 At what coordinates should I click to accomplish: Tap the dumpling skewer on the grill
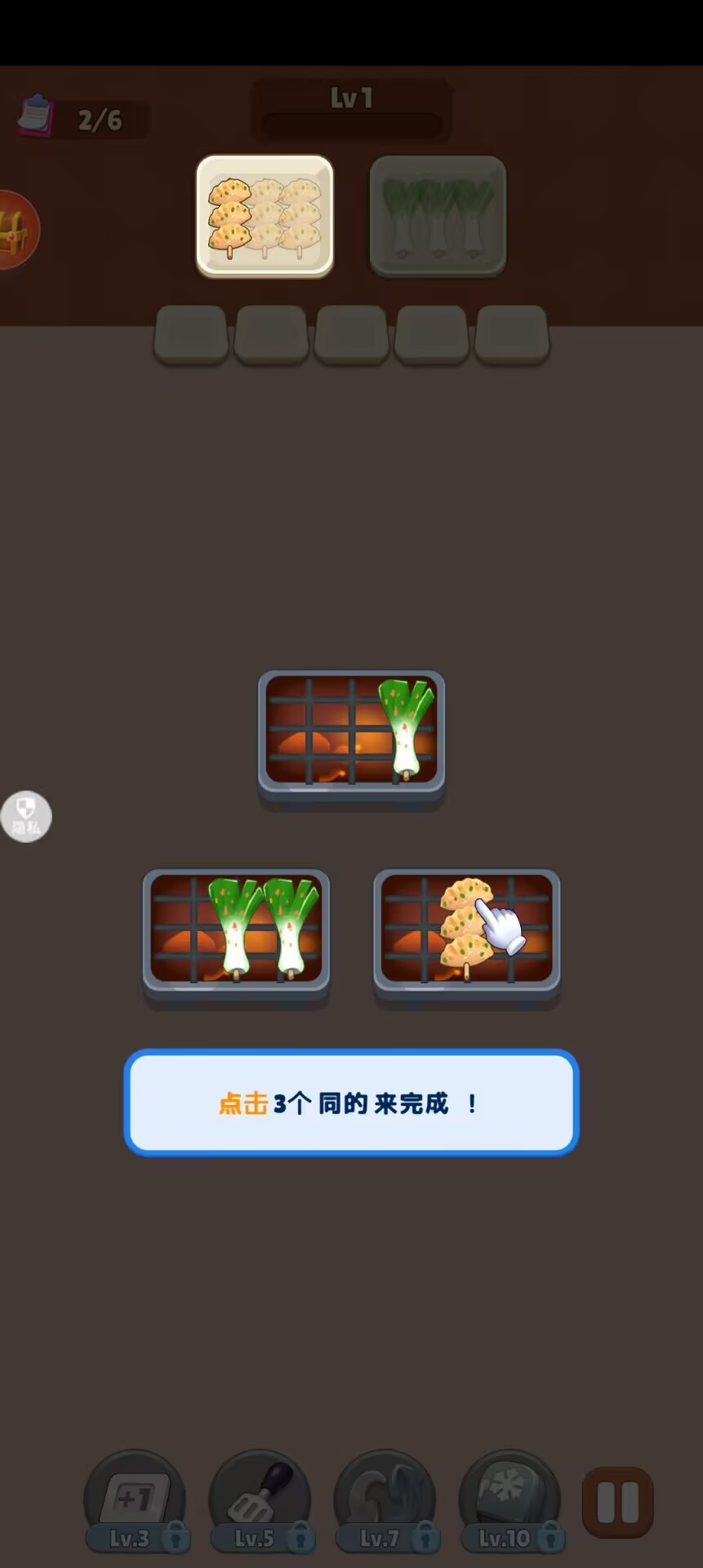point(467,927)
